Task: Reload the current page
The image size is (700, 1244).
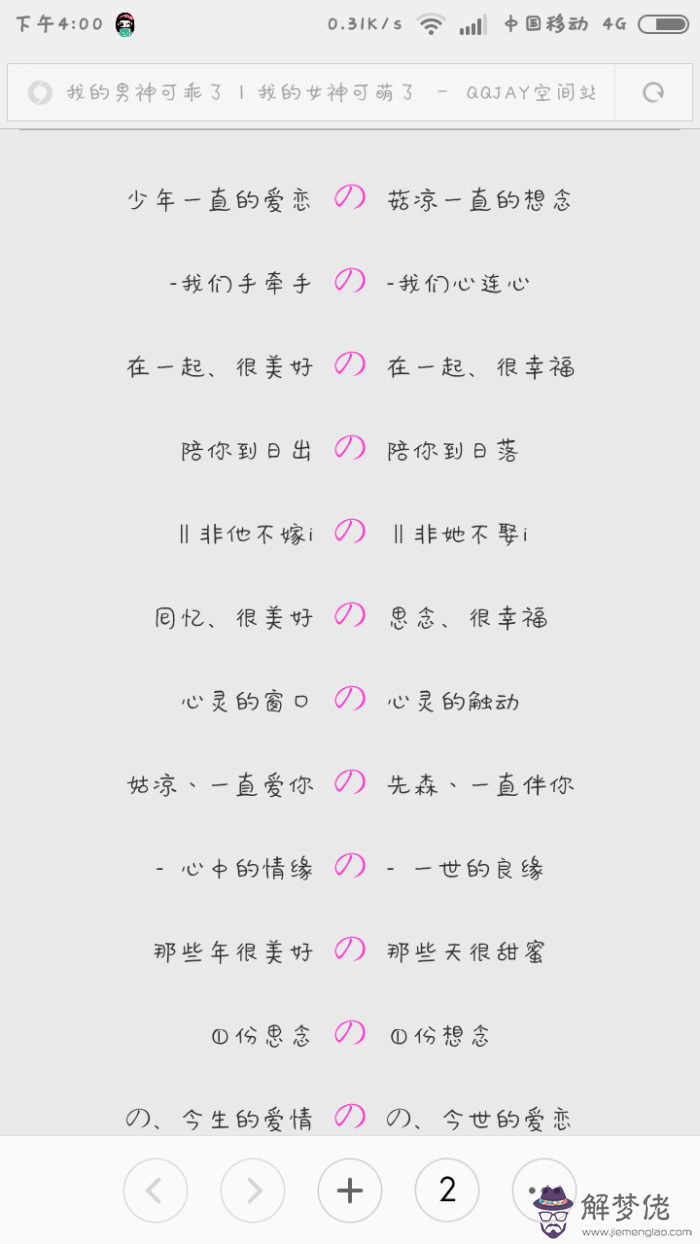Action: click(653, 93)
